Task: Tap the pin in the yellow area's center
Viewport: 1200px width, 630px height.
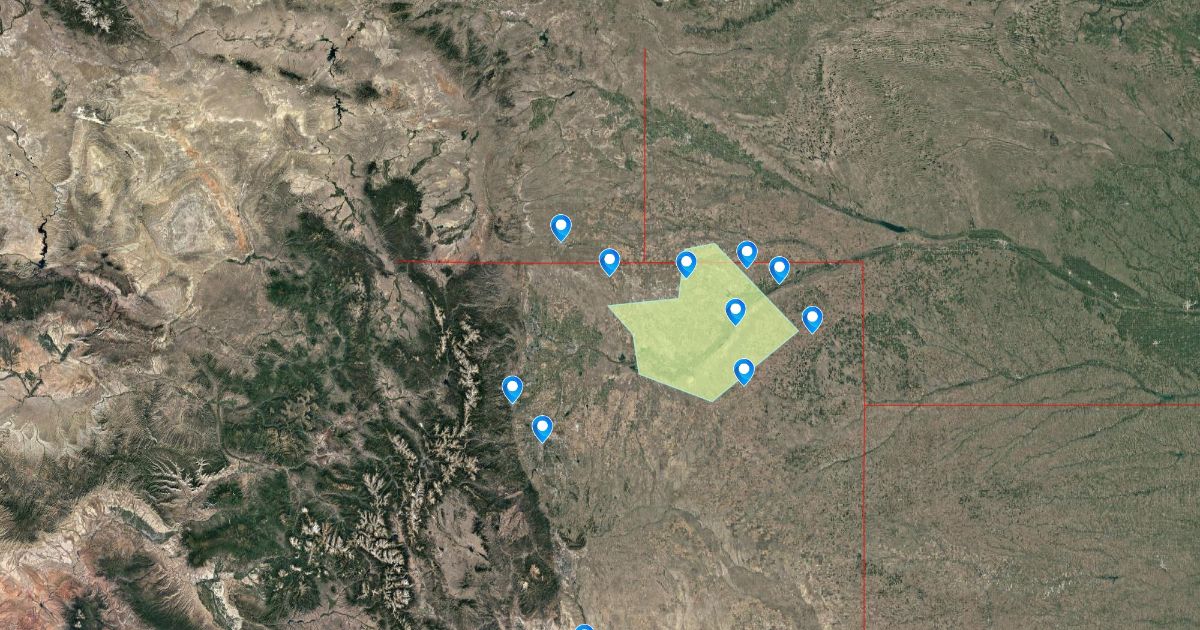Action: (735, 311)
